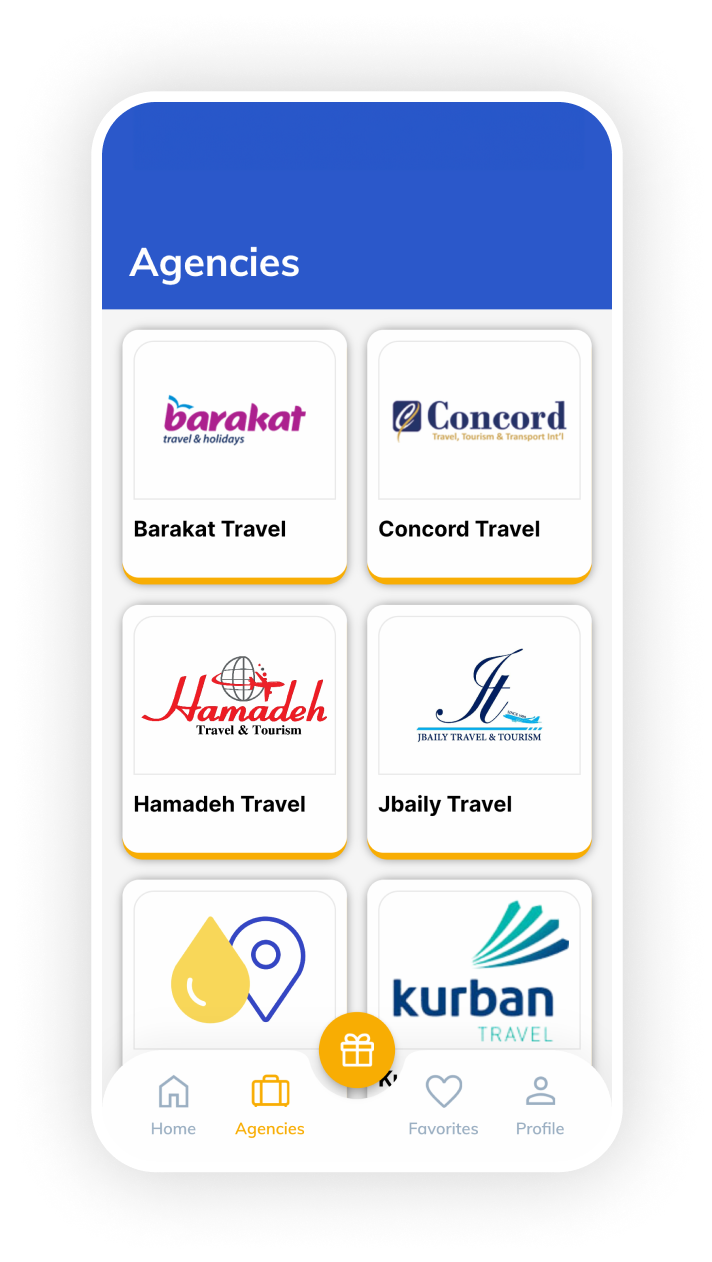Switch to the Favorites tab

coord(443,1106)
